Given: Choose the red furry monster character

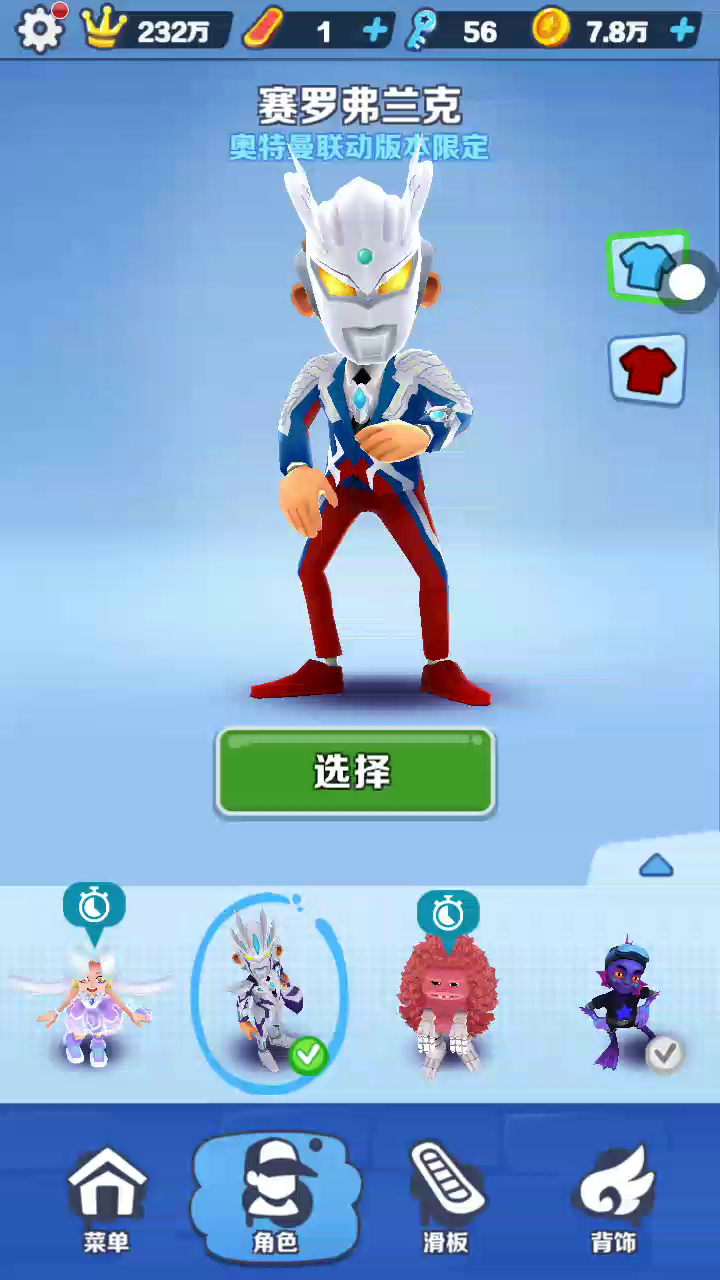Looking at the screenshot, I should [447, 1005].
